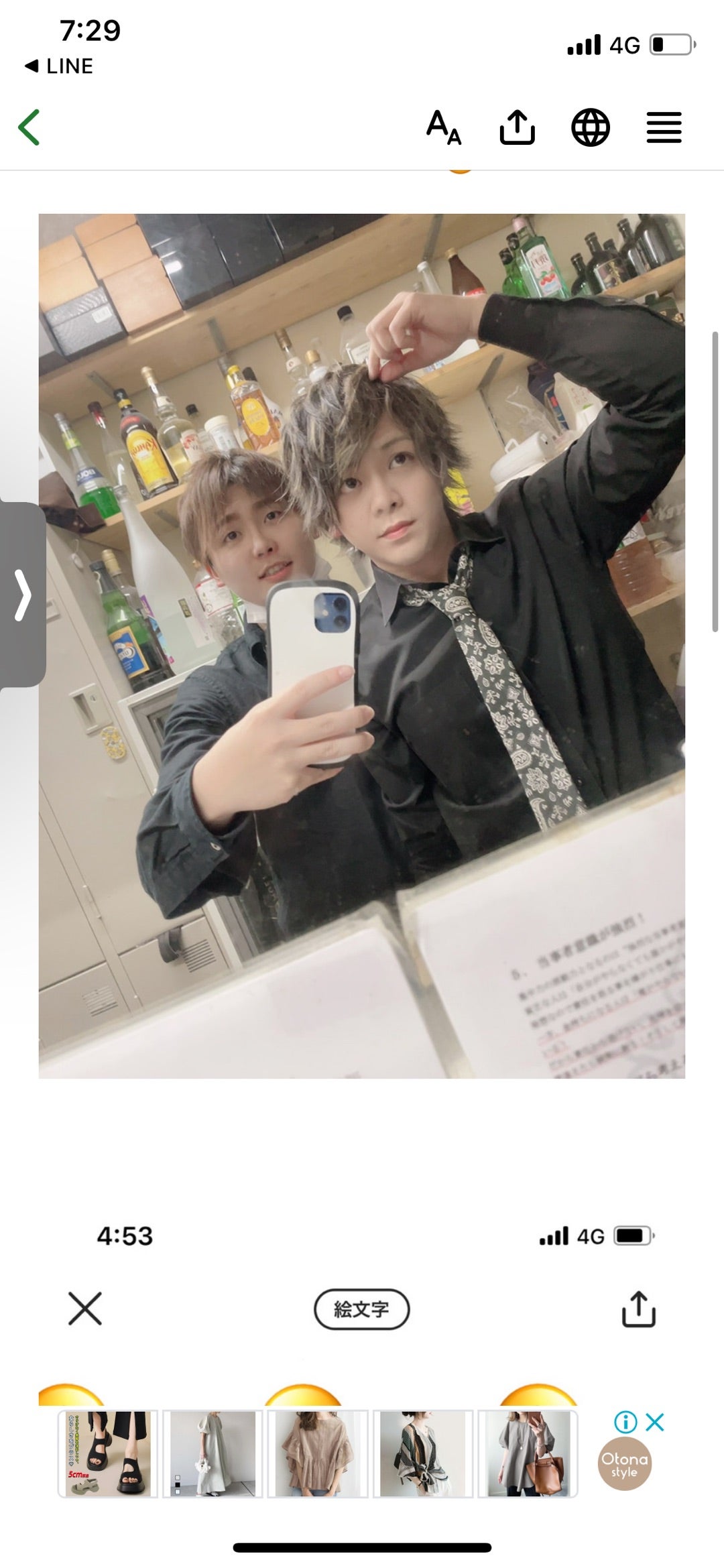Open the globe browser icon

pos(590,127)
